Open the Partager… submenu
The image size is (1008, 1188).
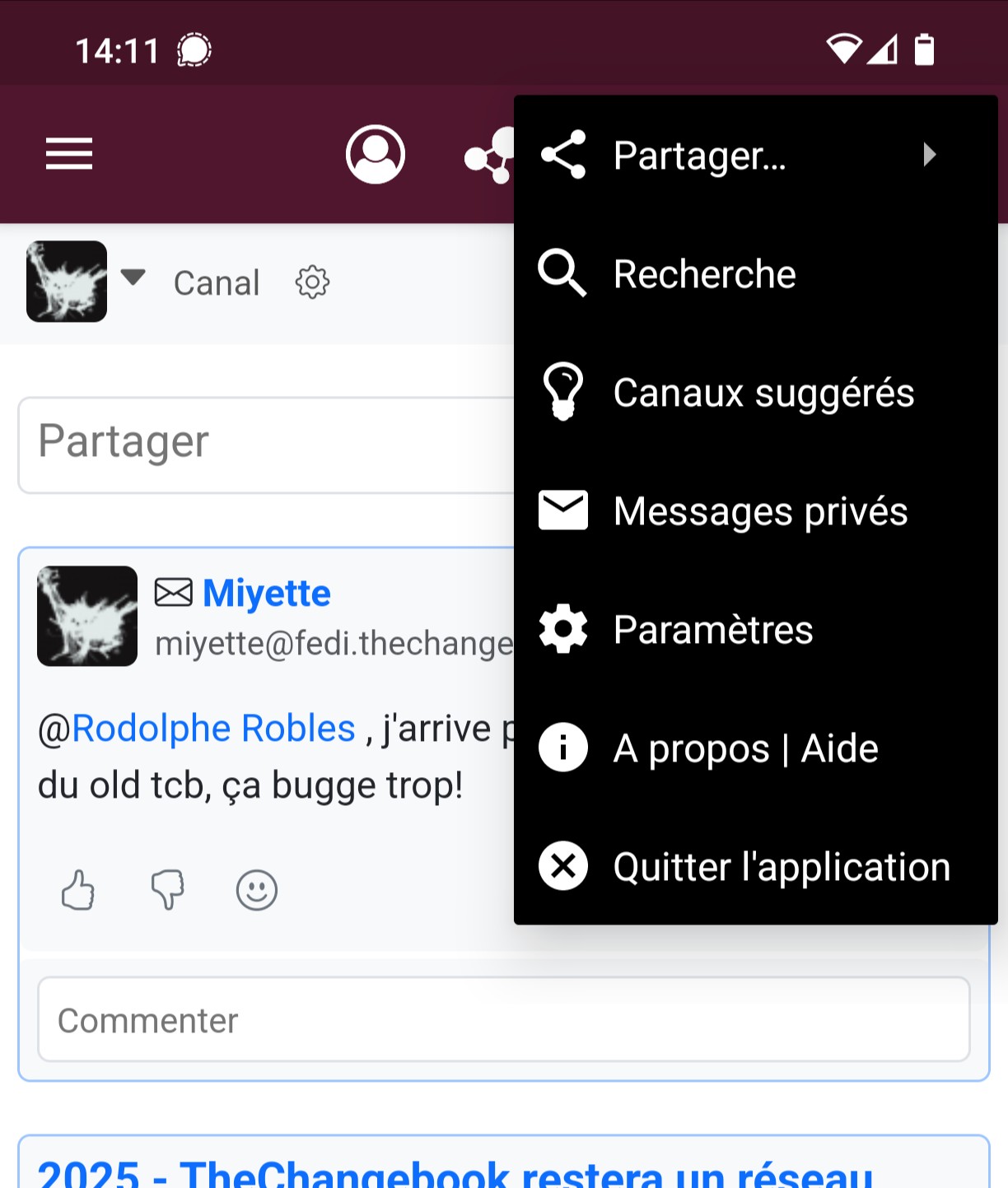(x=741, y=155)
